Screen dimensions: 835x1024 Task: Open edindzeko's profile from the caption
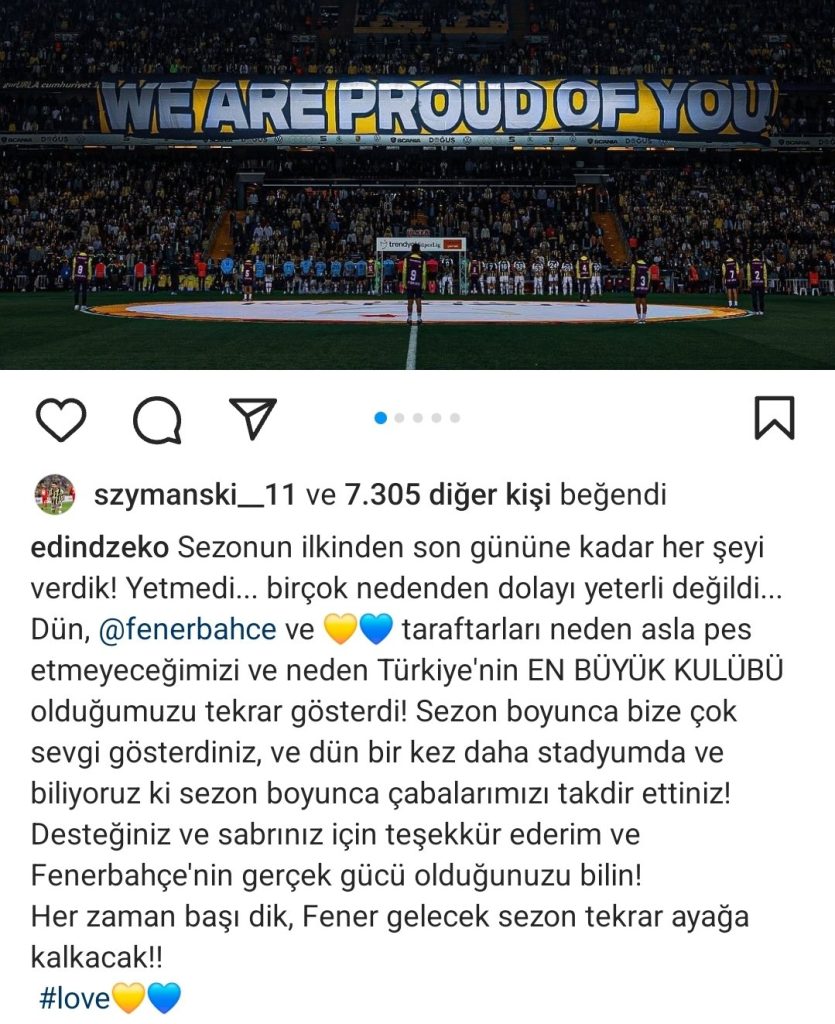103,548
